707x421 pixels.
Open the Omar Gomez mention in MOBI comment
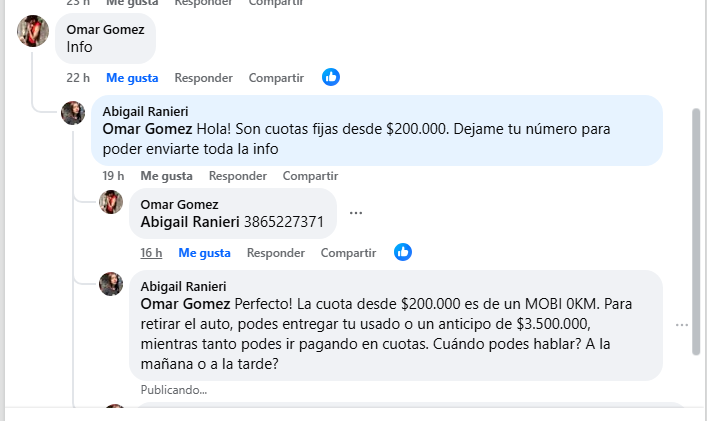(x=185, y=304)
